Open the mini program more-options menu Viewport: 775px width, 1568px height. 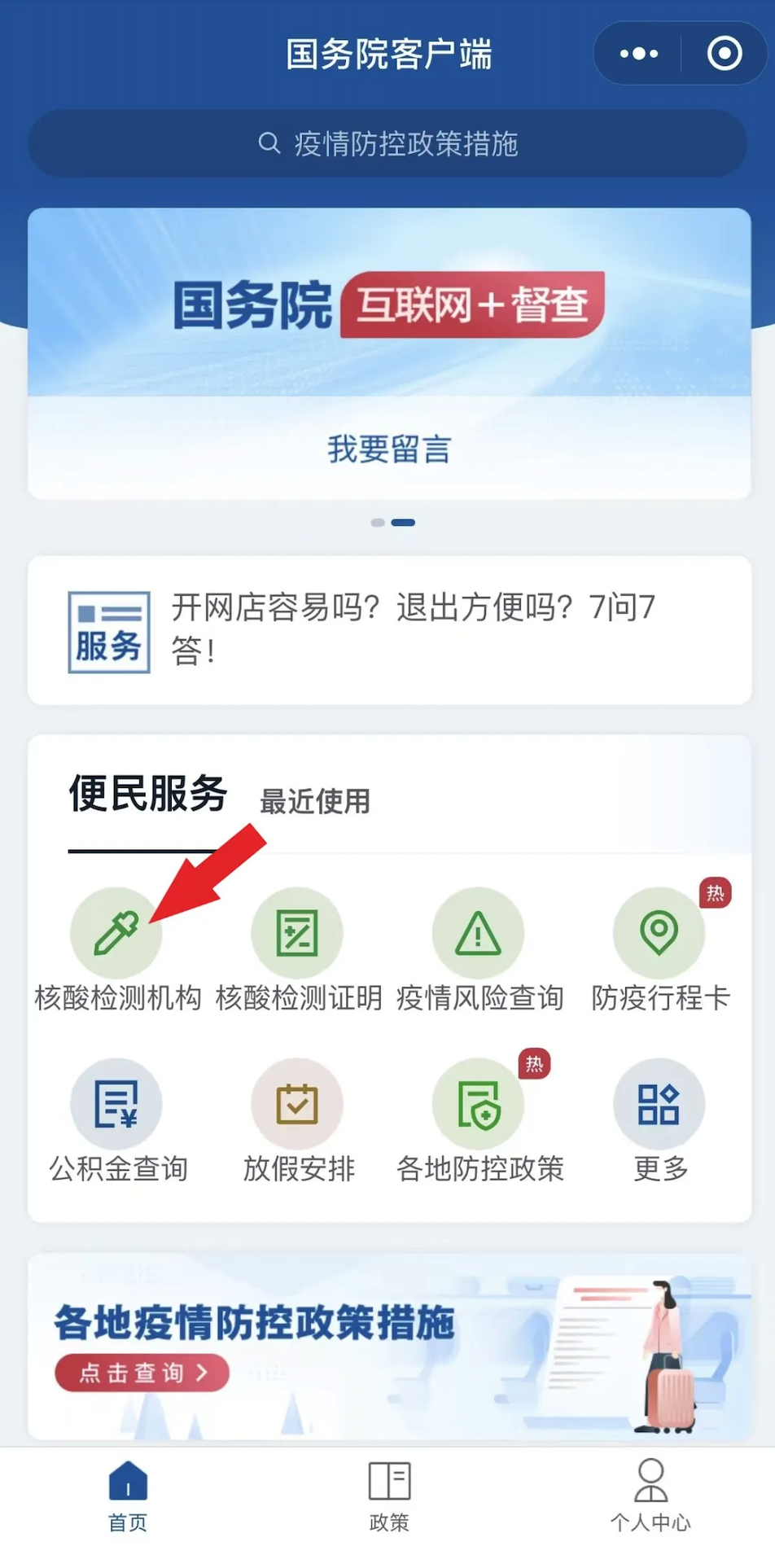(x=639, y=54)
